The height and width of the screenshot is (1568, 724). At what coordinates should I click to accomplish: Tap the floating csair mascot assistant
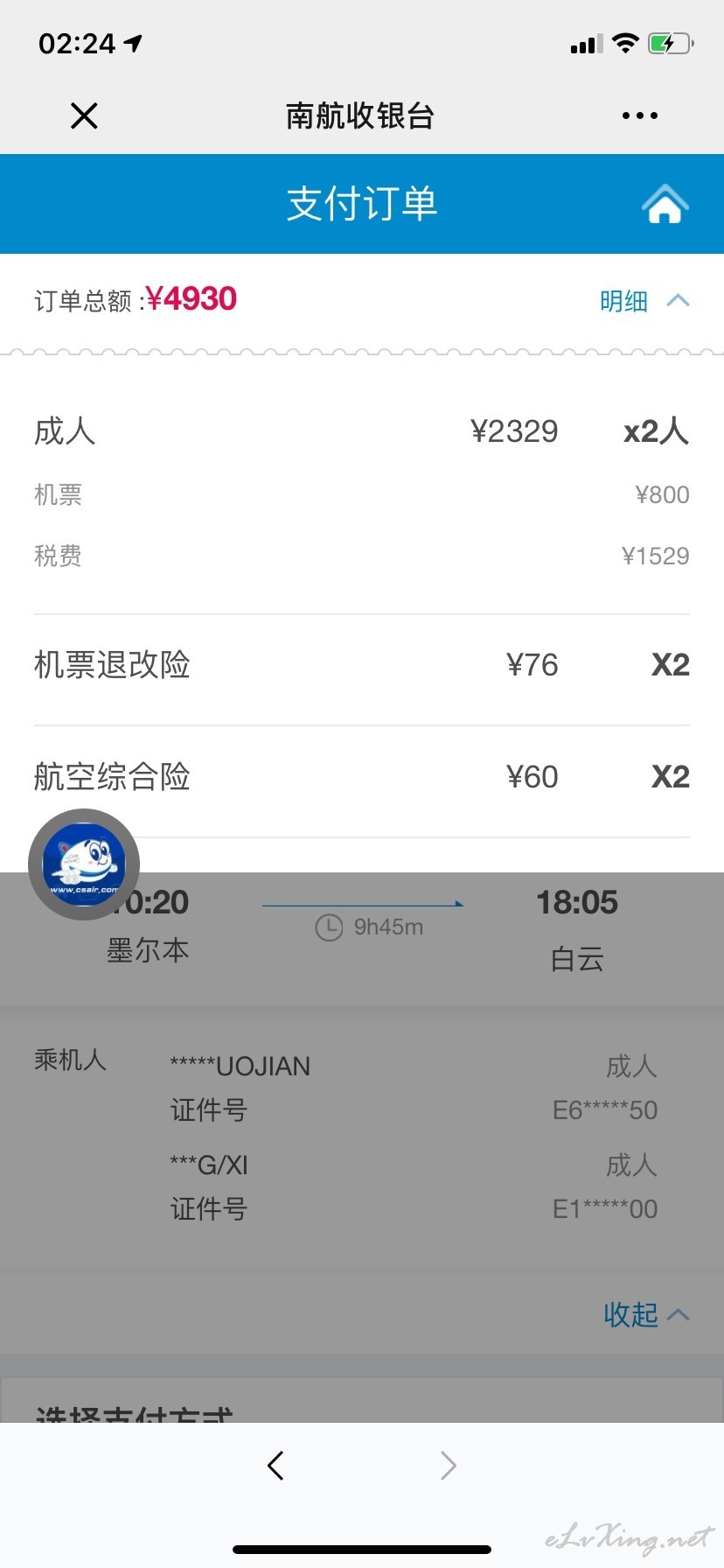pyautogui.click(x=84, y=864)
